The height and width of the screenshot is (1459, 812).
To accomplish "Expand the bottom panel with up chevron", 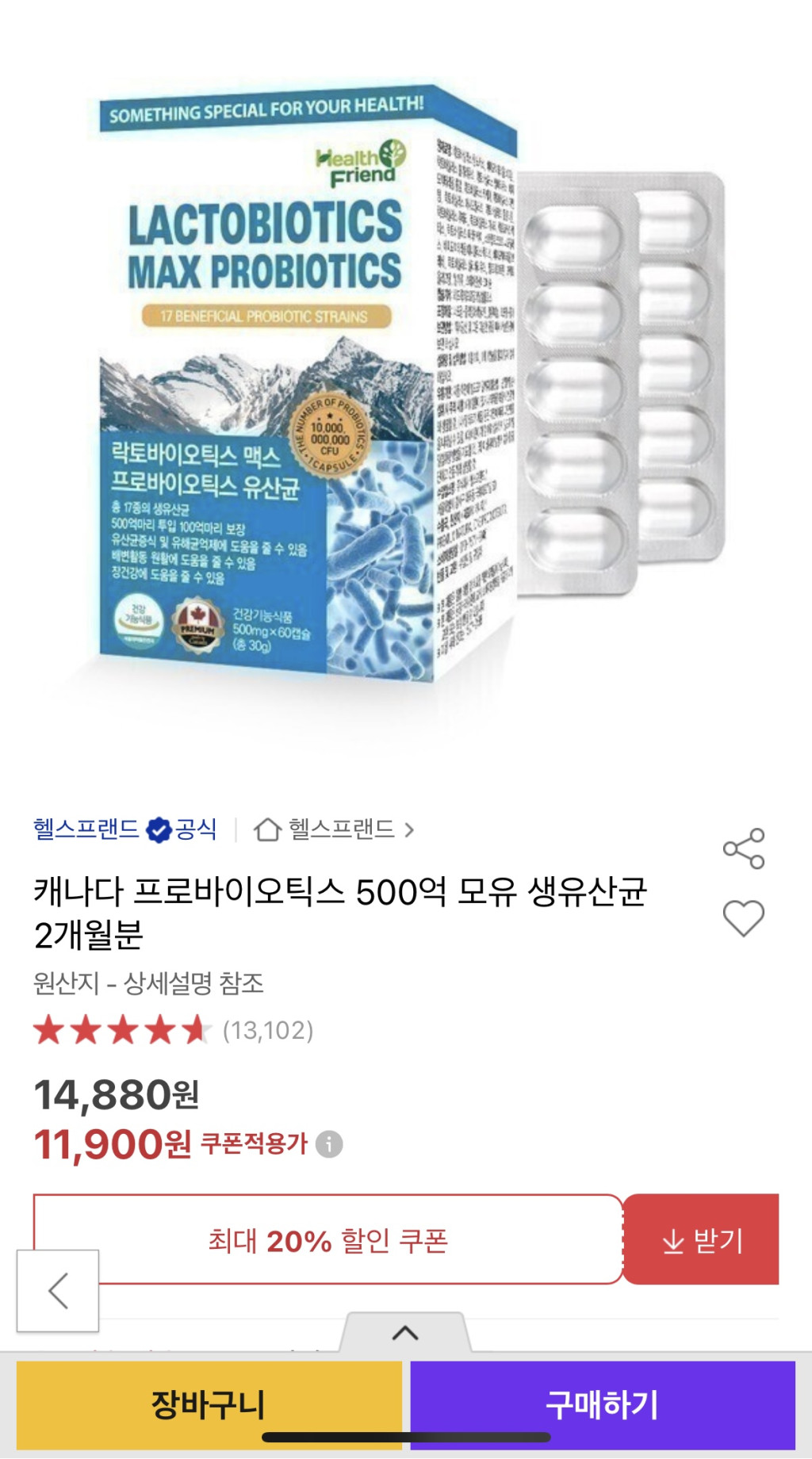I will [x=405, y=1333].
